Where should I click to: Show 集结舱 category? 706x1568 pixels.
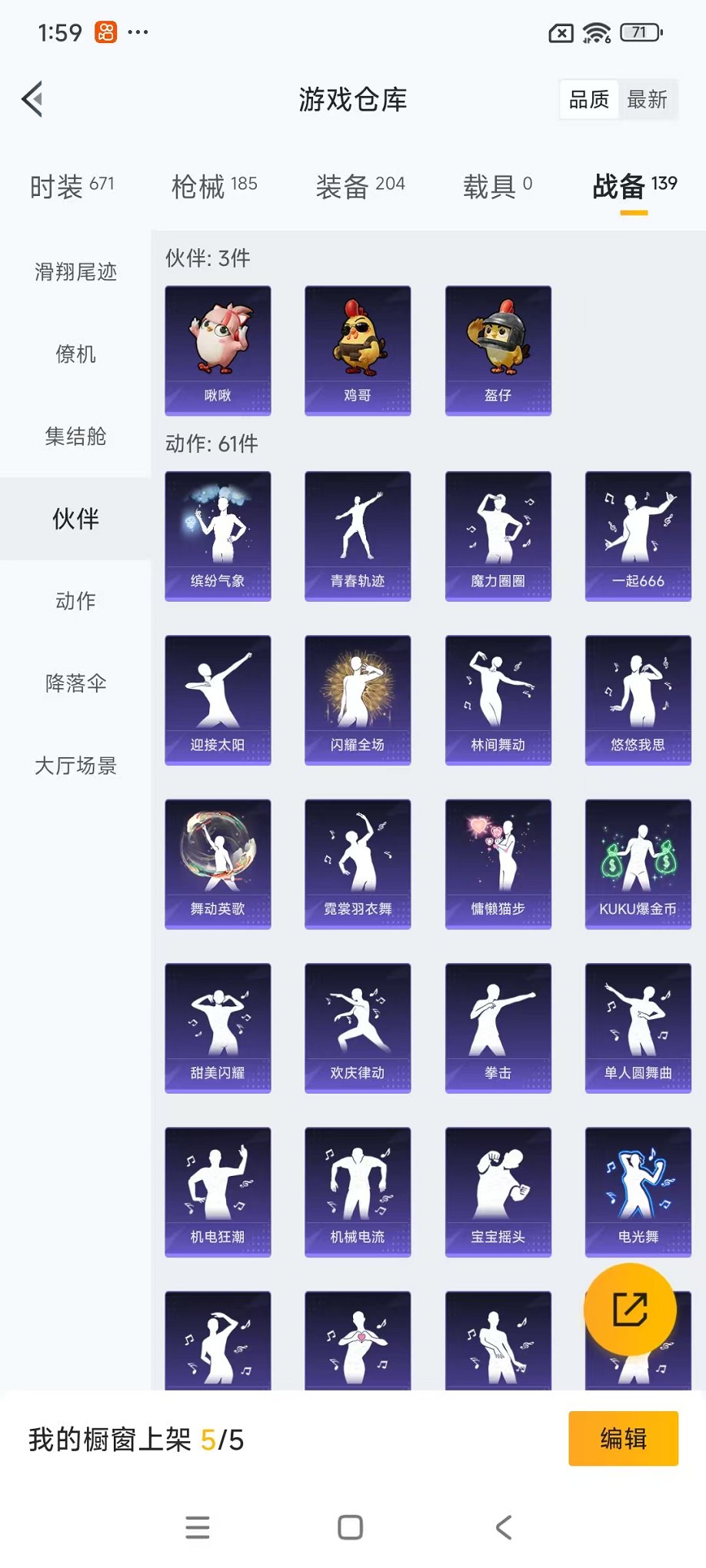(x=75, y=437)
